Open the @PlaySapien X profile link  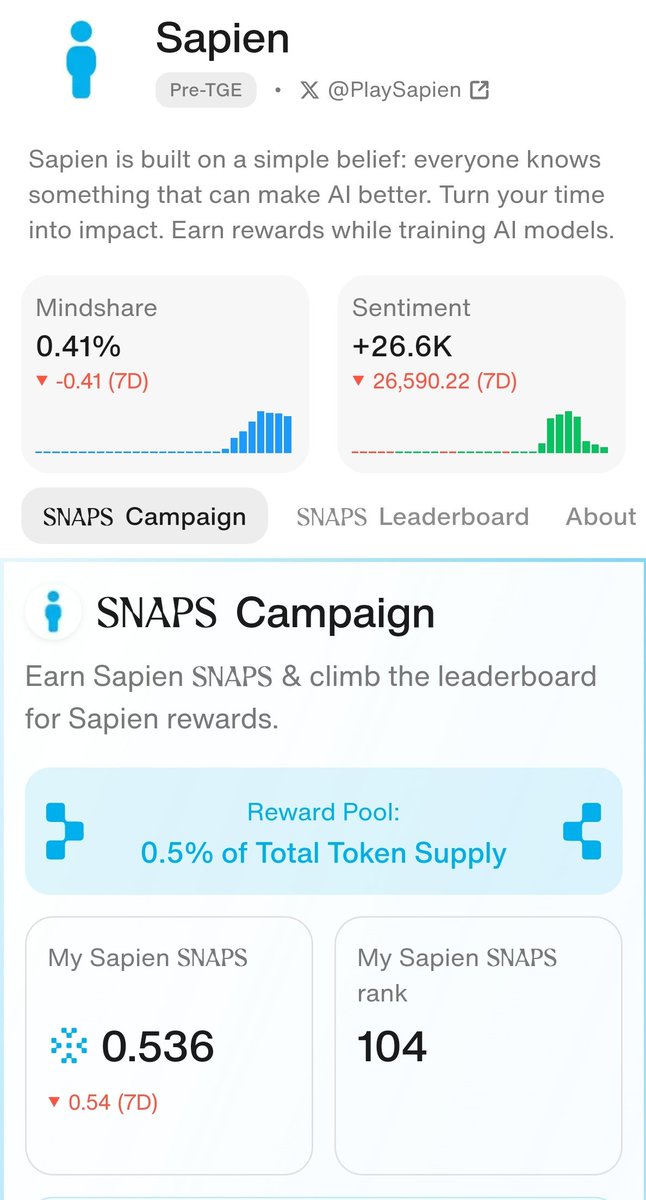(x=394, y=90)
